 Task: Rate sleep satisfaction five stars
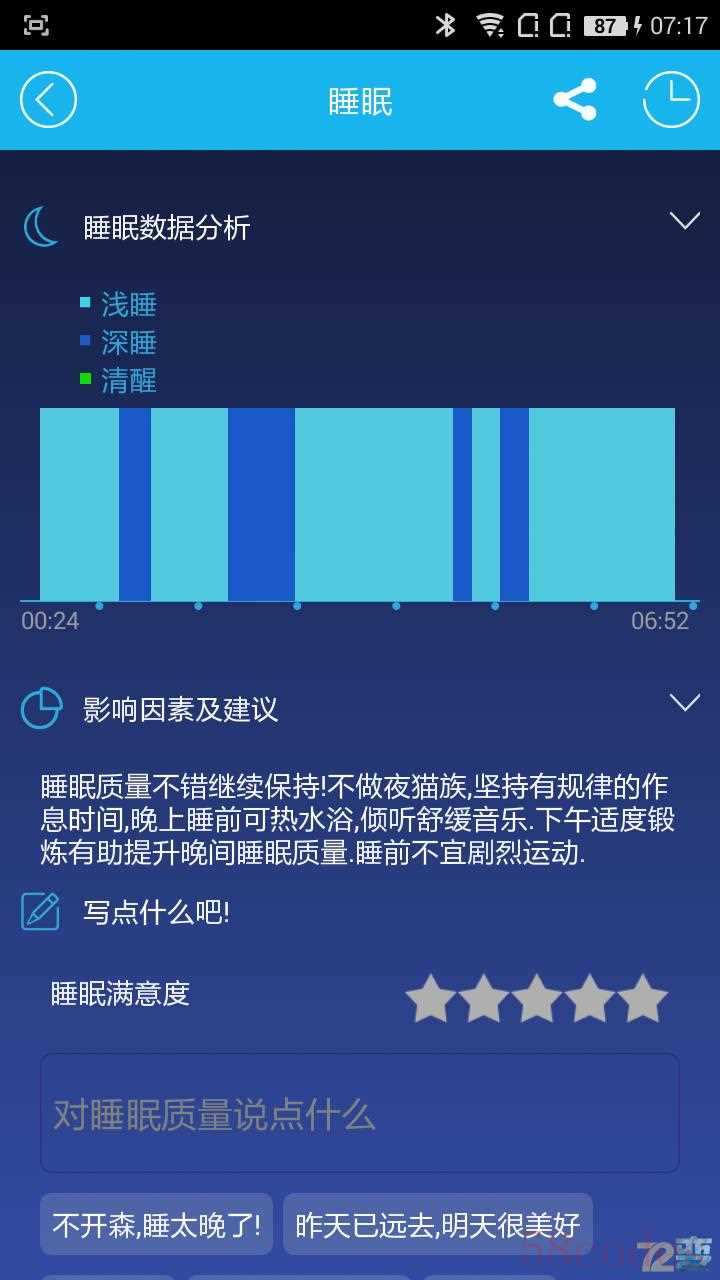(642, 999)
